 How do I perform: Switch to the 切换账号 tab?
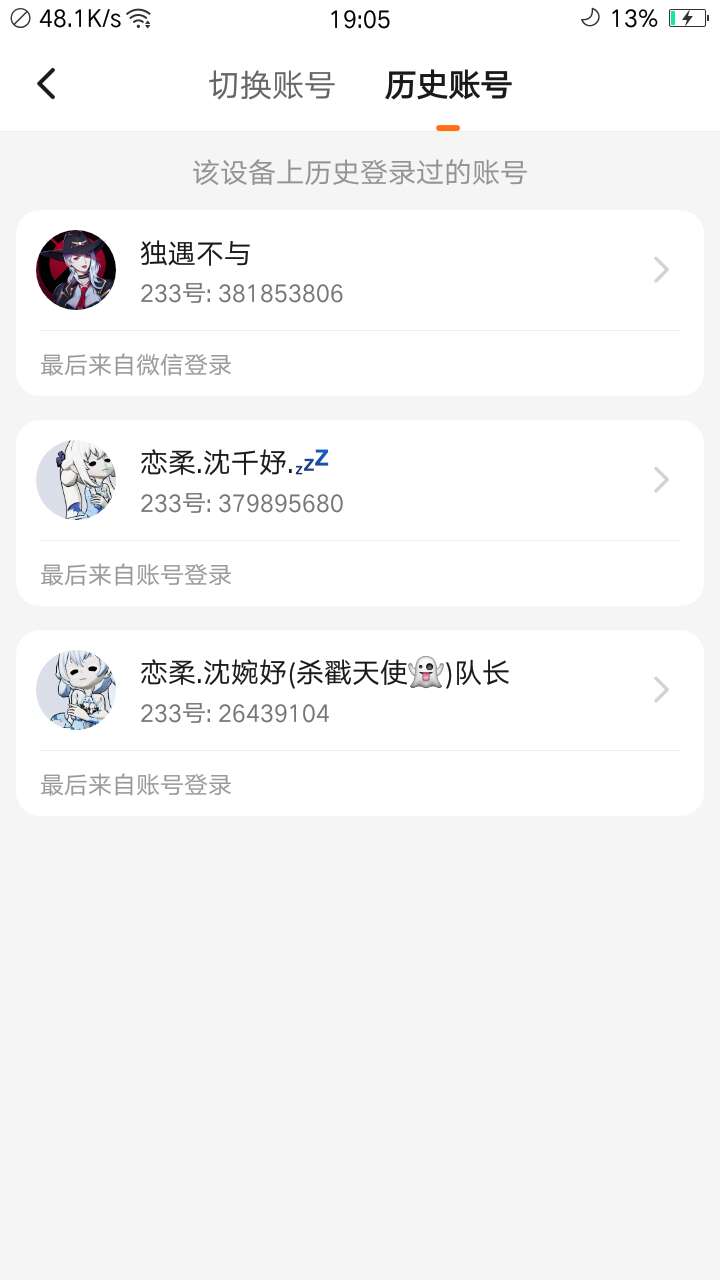pyautogui.click(x=271, y=85)
